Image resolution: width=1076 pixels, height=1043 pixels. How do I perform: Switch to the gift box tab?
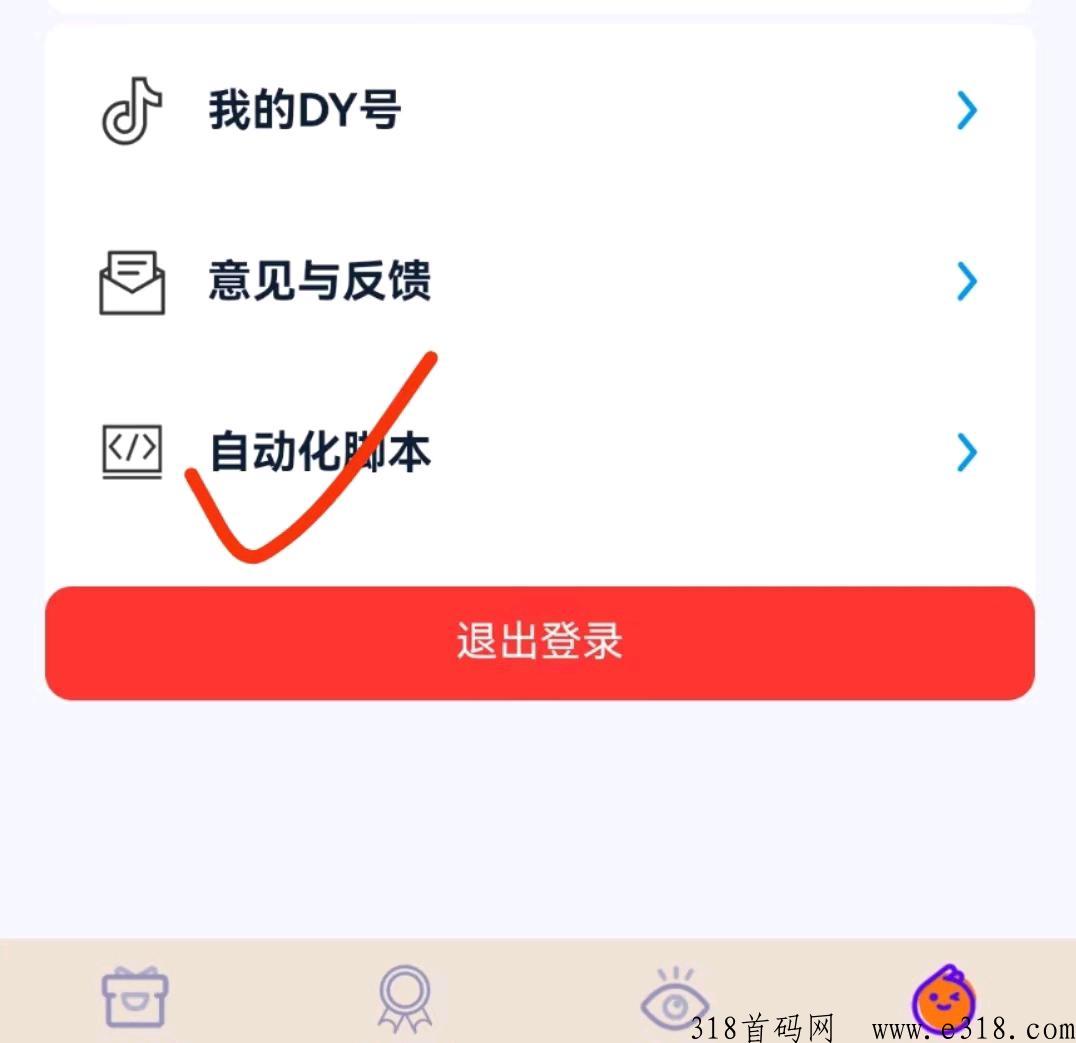(x=135, y=997)
